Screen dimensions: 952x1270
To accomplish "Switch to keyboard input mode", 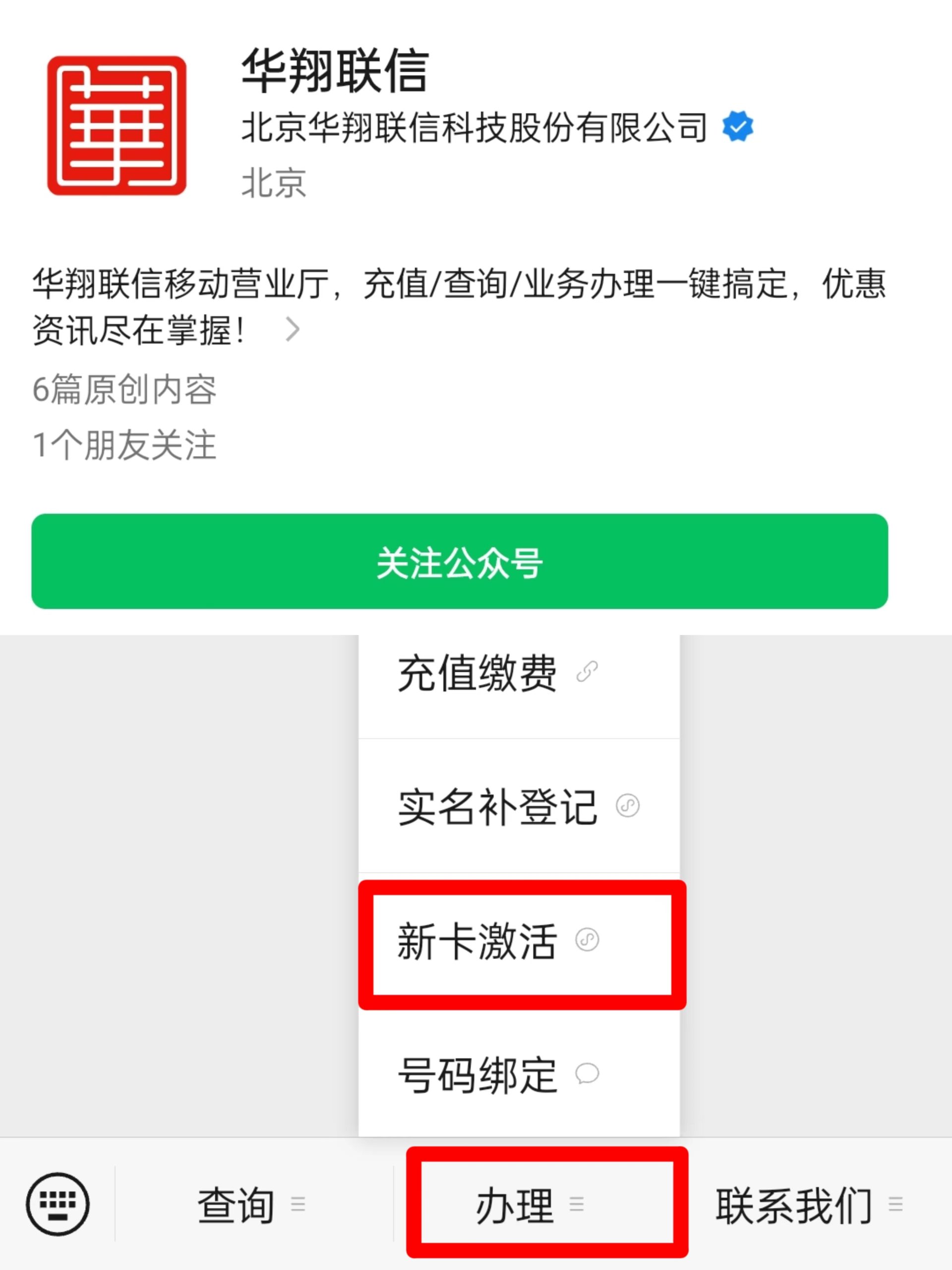I will 58,1204.
